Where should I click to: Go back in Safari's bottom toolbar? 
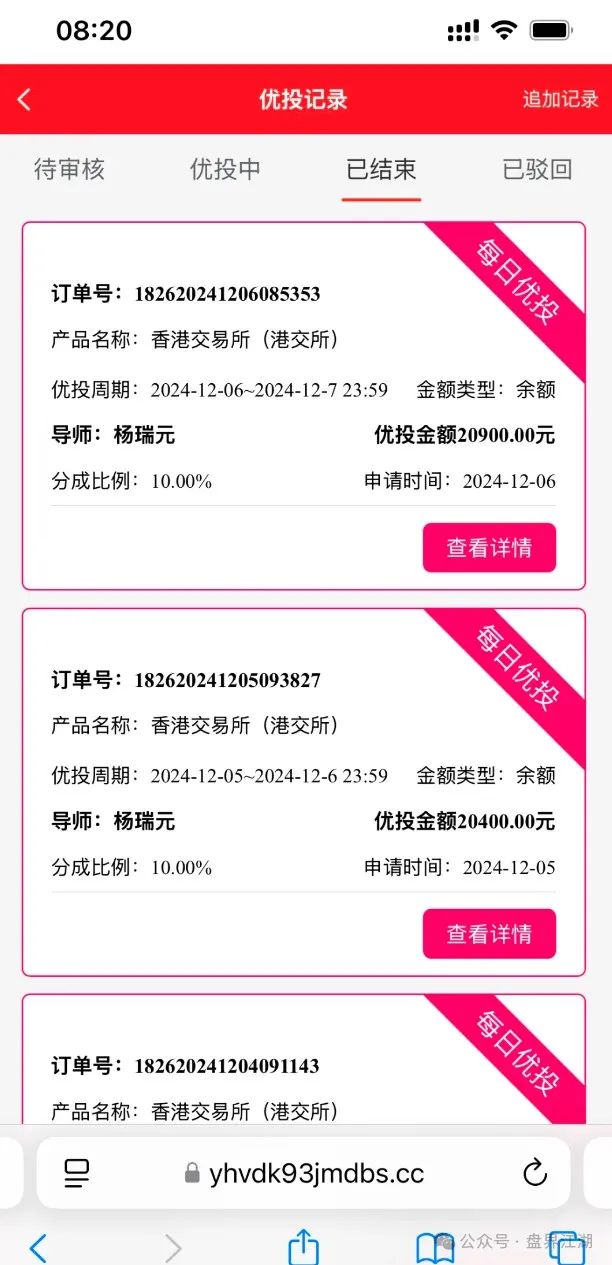pos(38,1246)
